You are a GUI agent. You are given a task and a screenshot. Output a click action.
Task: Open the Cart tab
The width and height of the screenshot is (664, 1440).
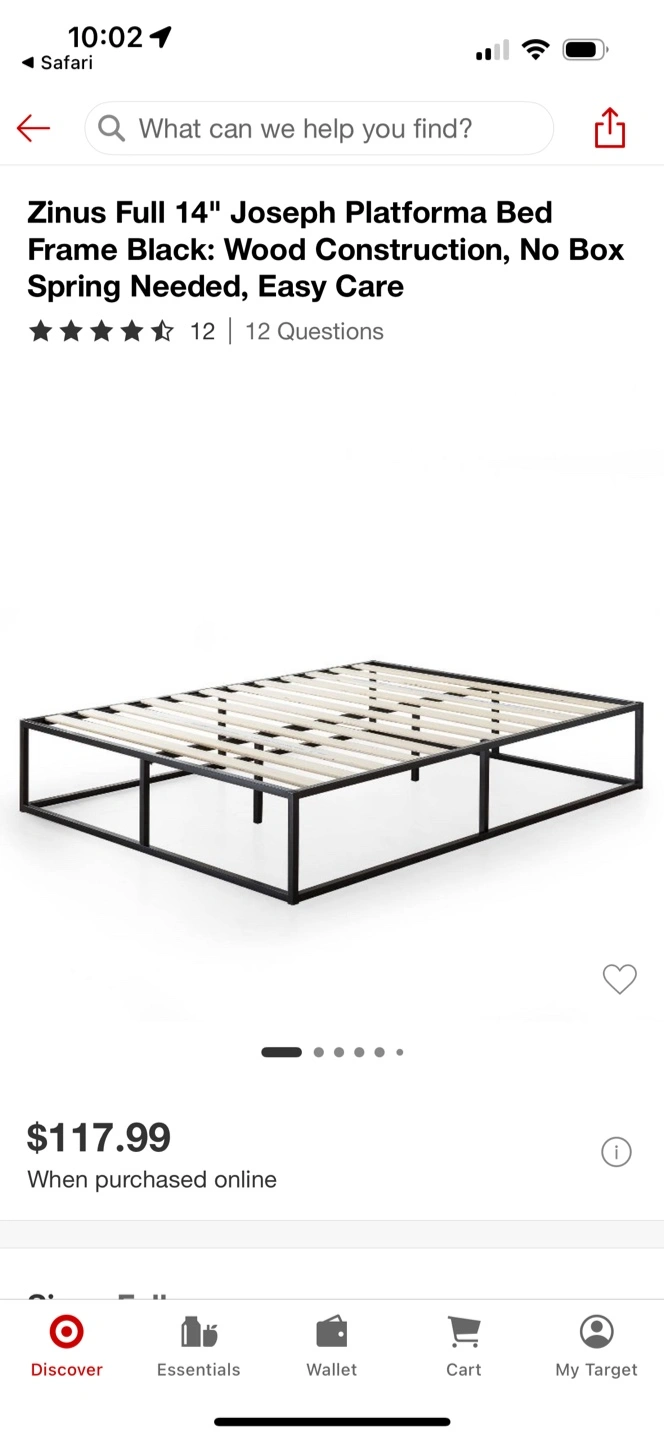[464, 1347]
